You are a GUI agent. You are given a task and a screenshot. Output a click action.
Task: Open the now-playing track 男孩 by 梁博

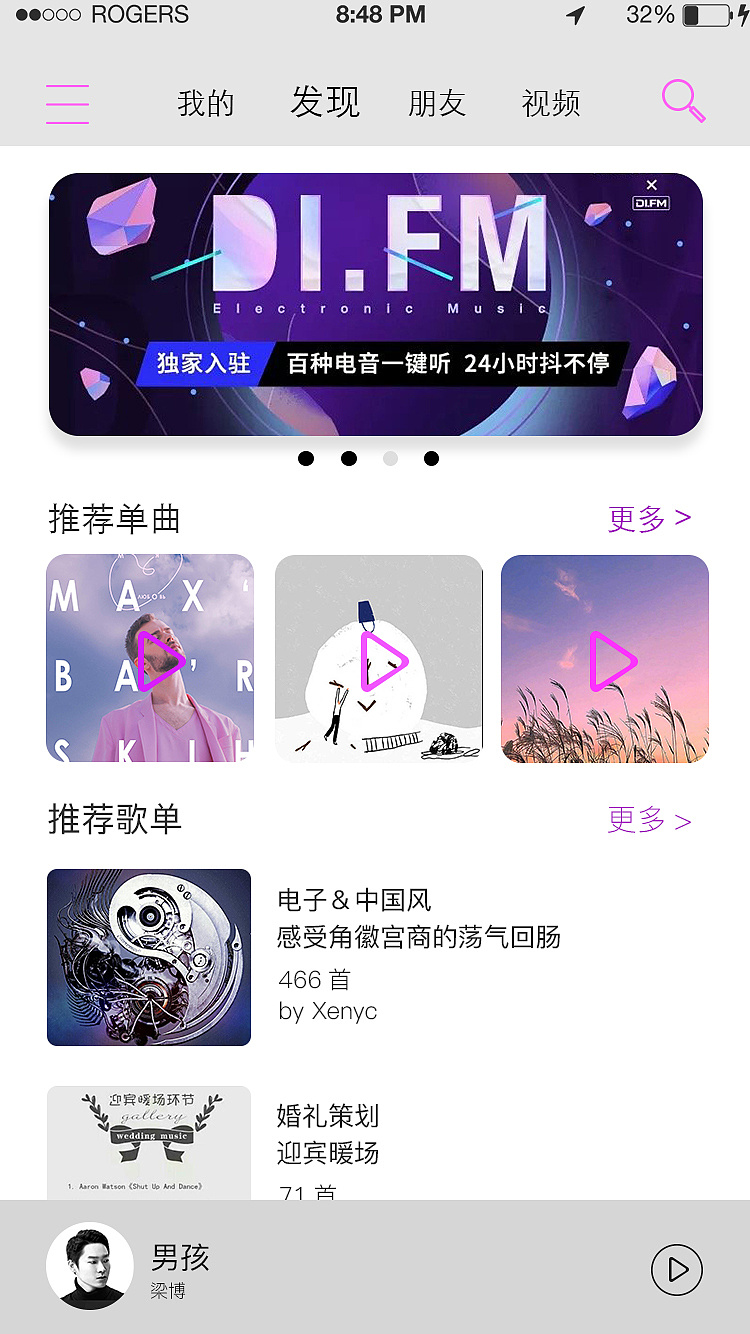180,1268
